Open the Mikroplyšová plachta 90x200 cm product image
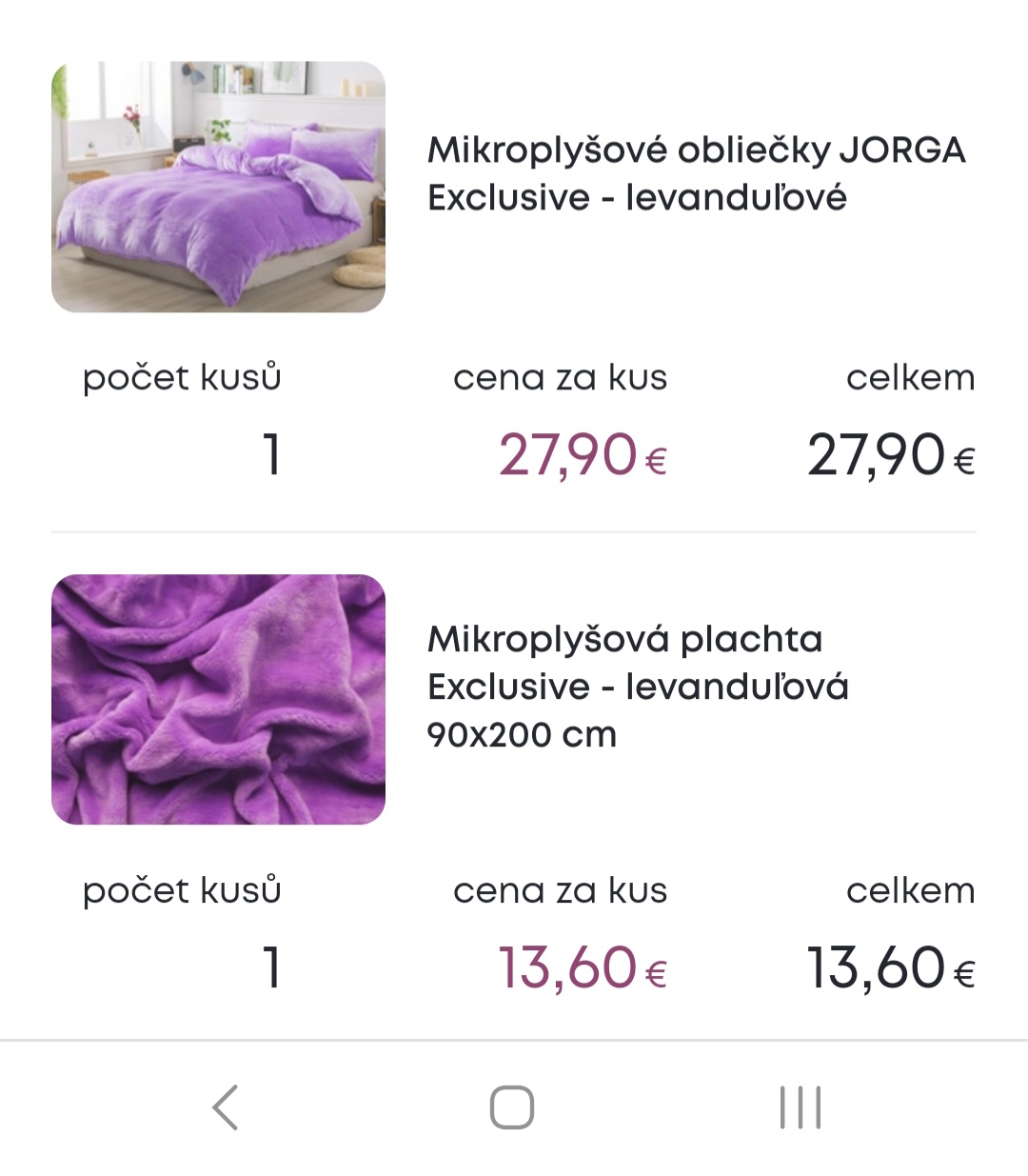Viewport: 1028px width, 1176px height. pyautogui.click(x=218, y=699)
